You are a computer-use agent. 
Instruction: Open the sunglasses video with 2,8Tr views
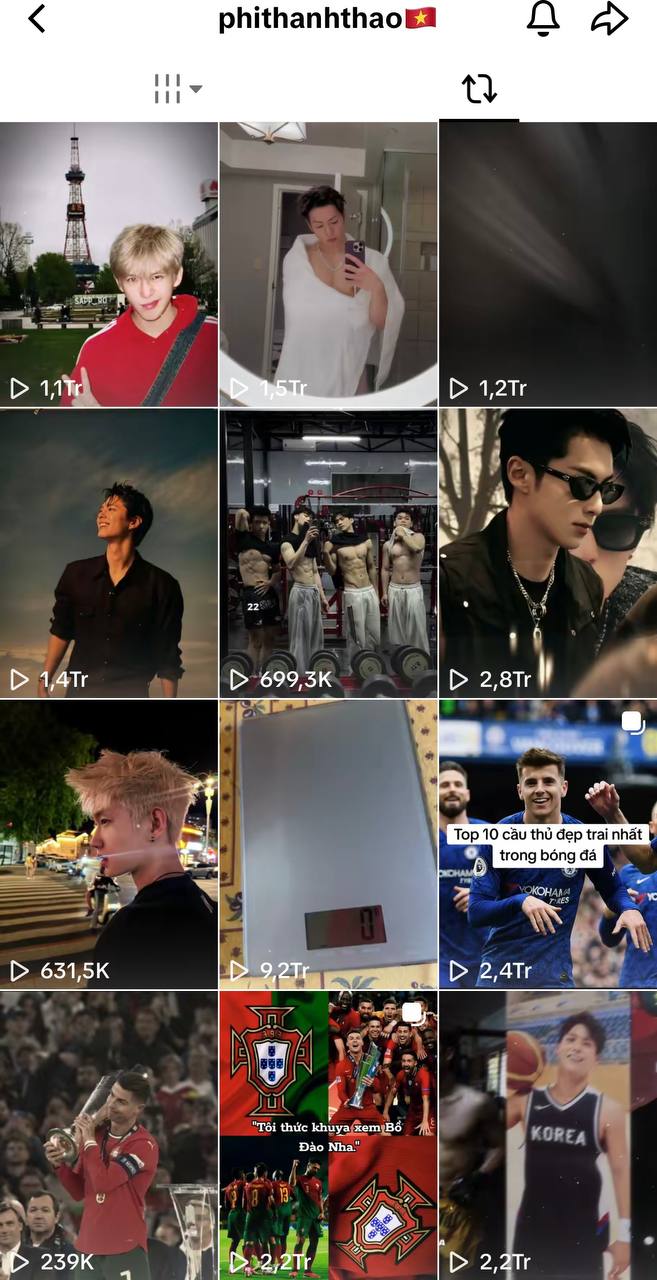[548, 553]
